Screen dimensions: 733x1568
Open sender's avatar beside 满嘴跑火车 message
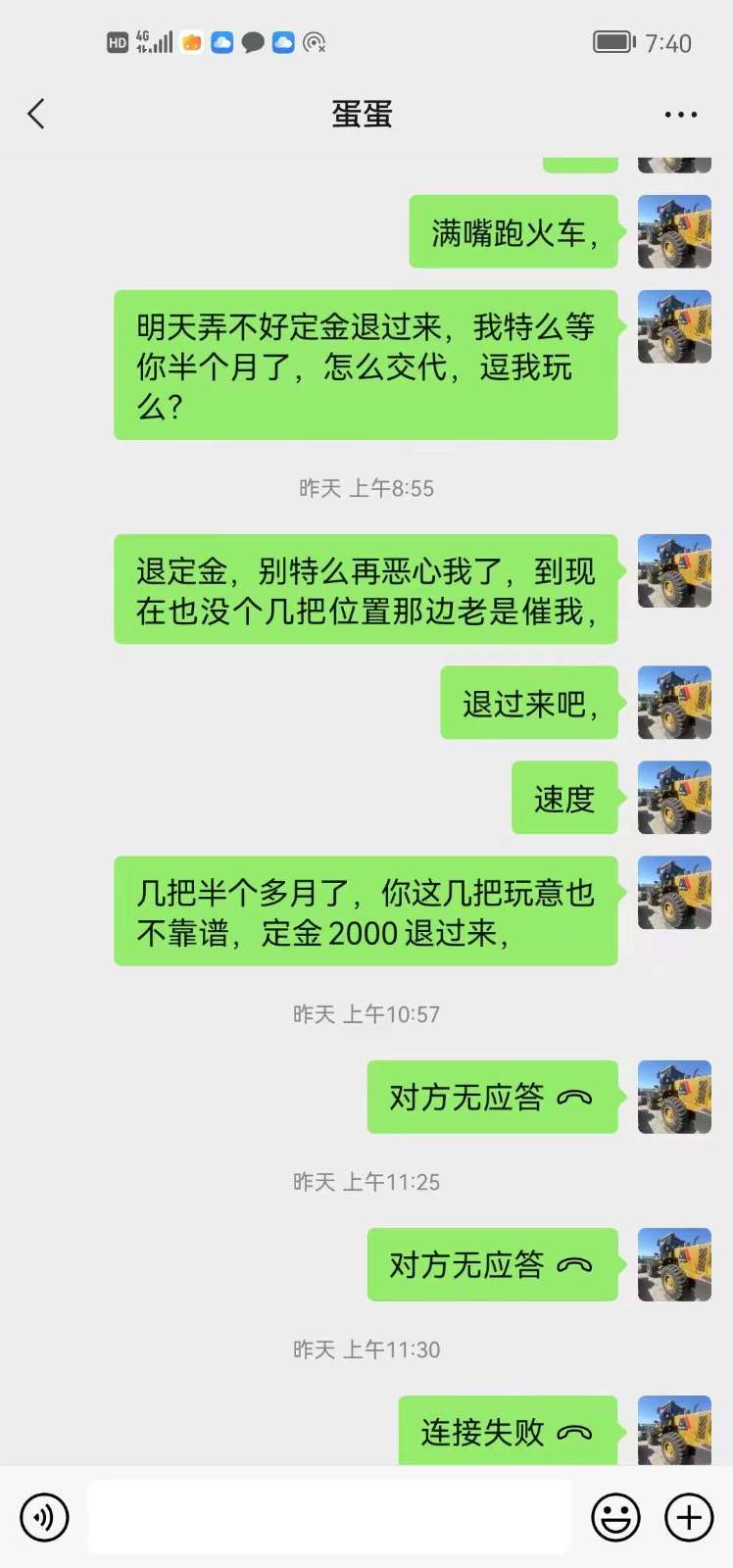[674, 231]
